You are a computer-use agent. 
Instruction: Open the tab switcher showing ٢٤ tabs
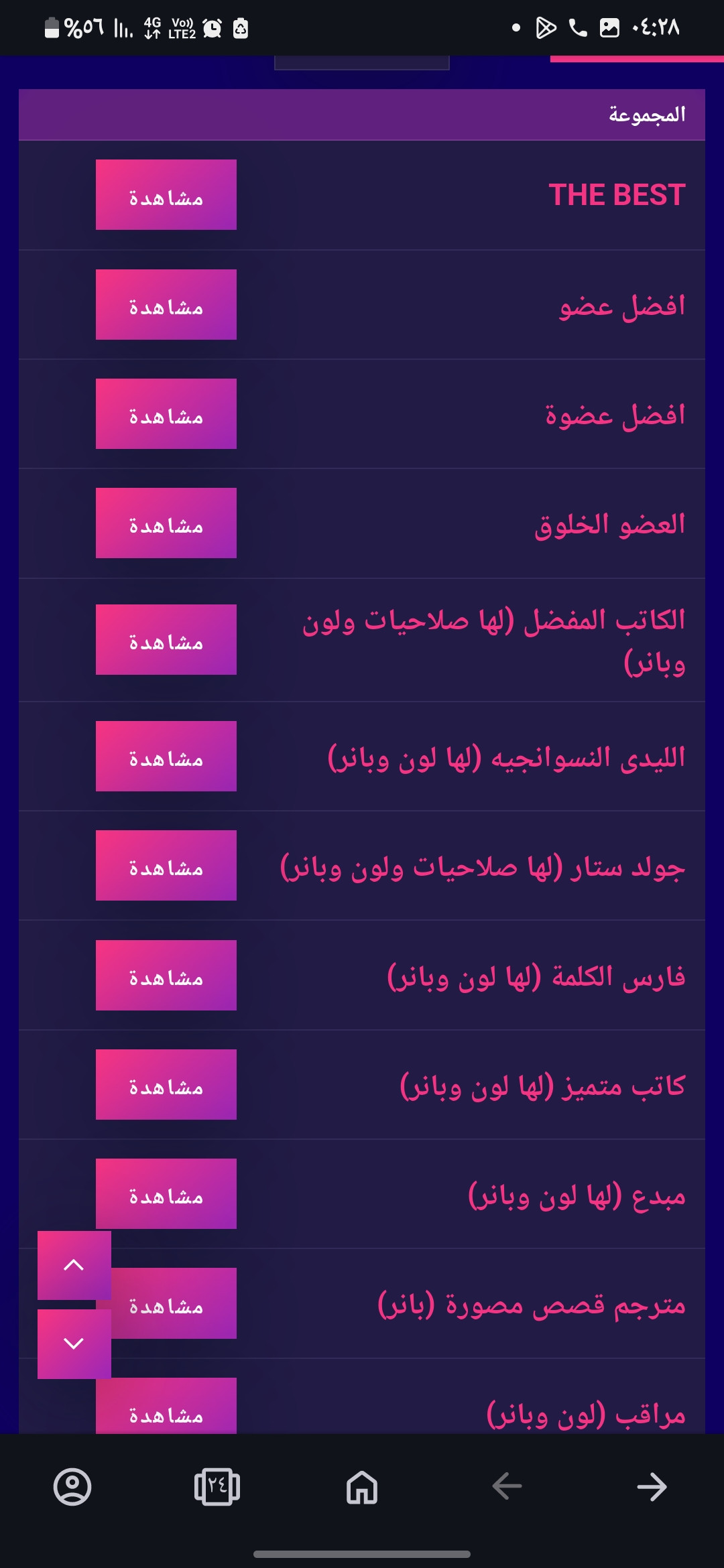[217, 1487]
